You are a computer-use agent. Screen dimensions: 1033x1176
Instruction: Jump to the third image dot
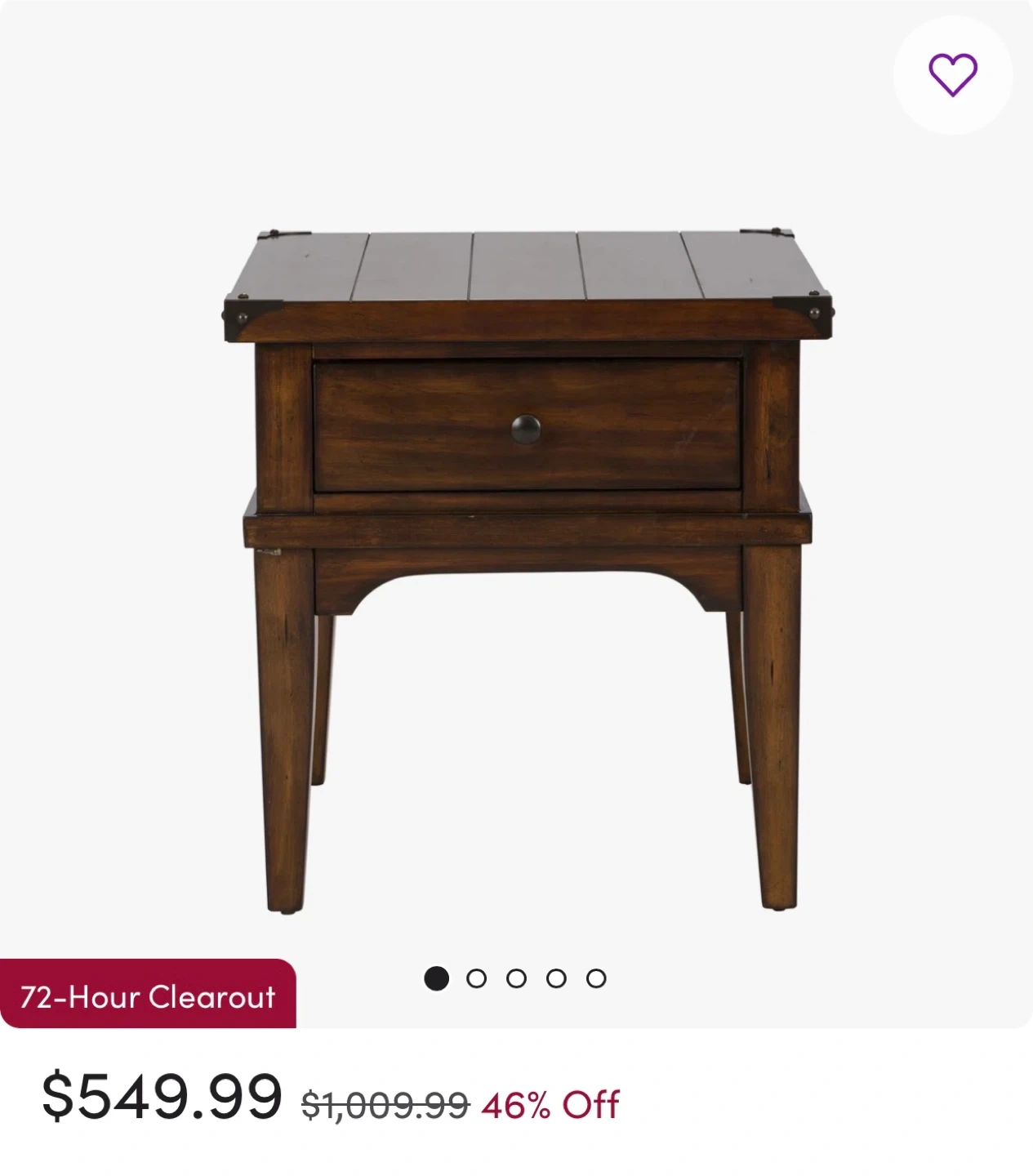(x=516, y=978)
